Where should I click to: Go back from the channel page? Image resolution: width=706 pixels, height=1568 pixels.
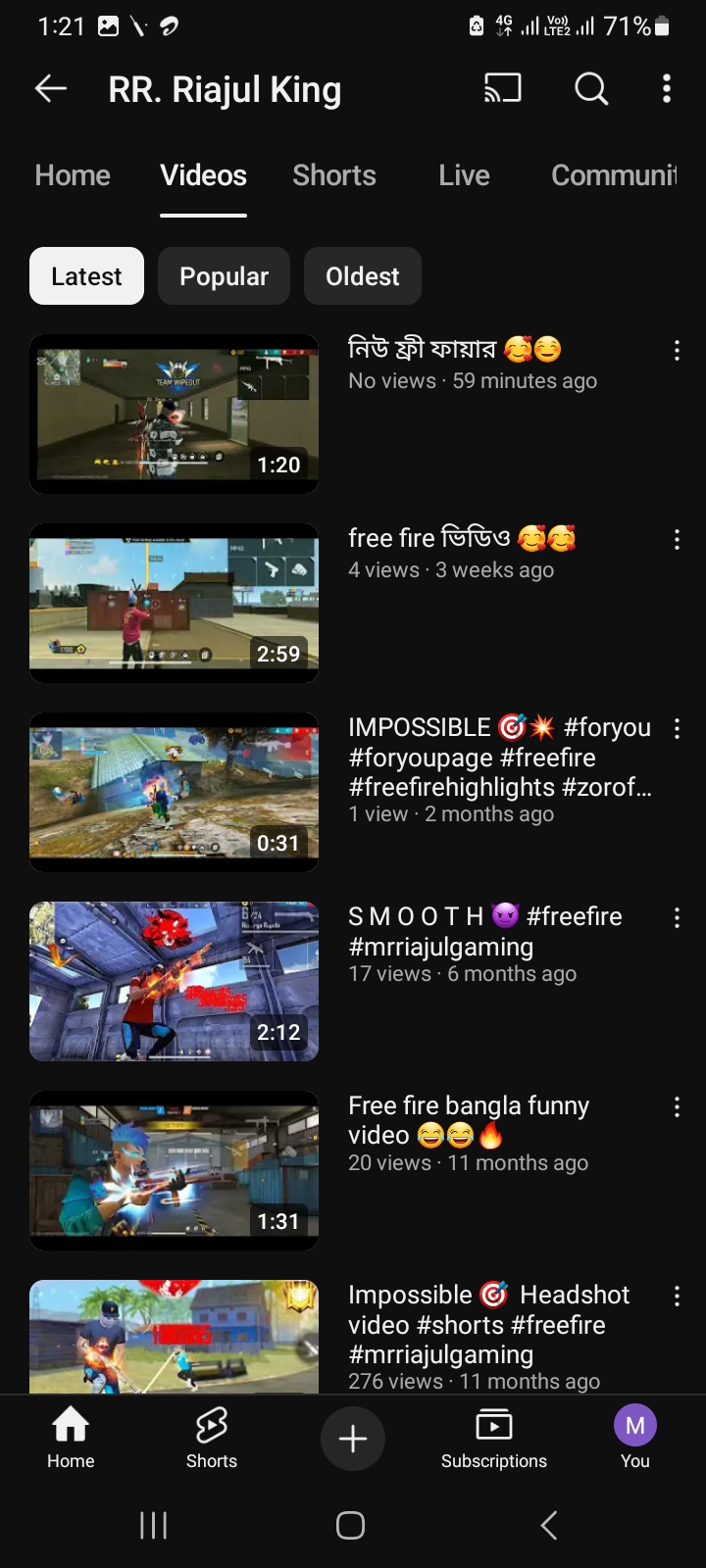51,89
